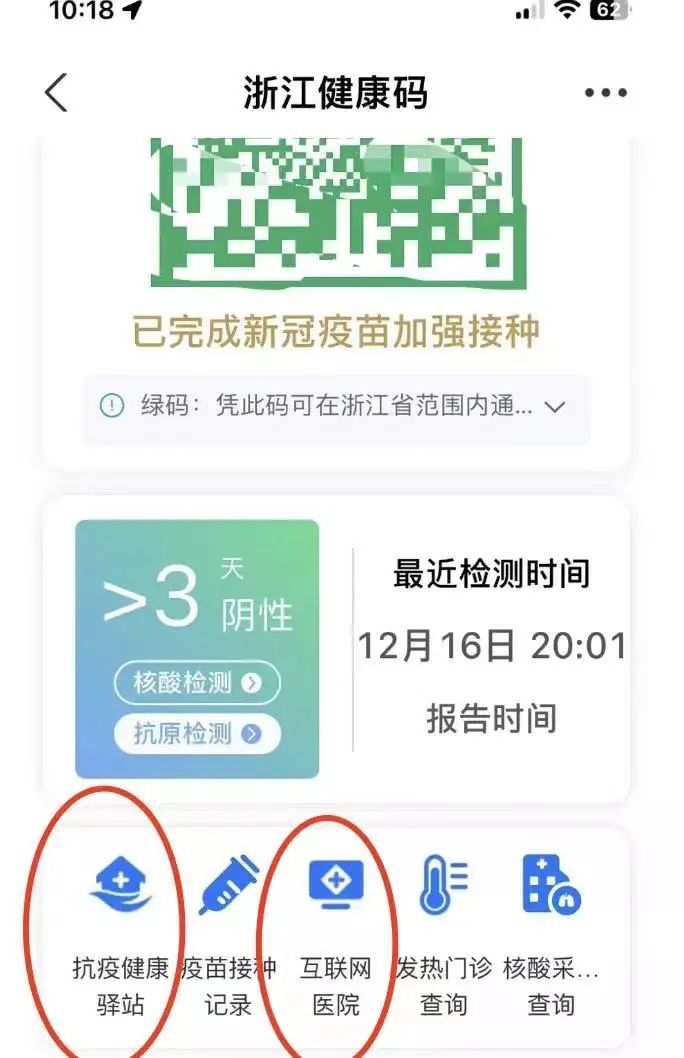Open 核酸检测 results
Viewport: 684px width, 1058px height.
[197, 683]
